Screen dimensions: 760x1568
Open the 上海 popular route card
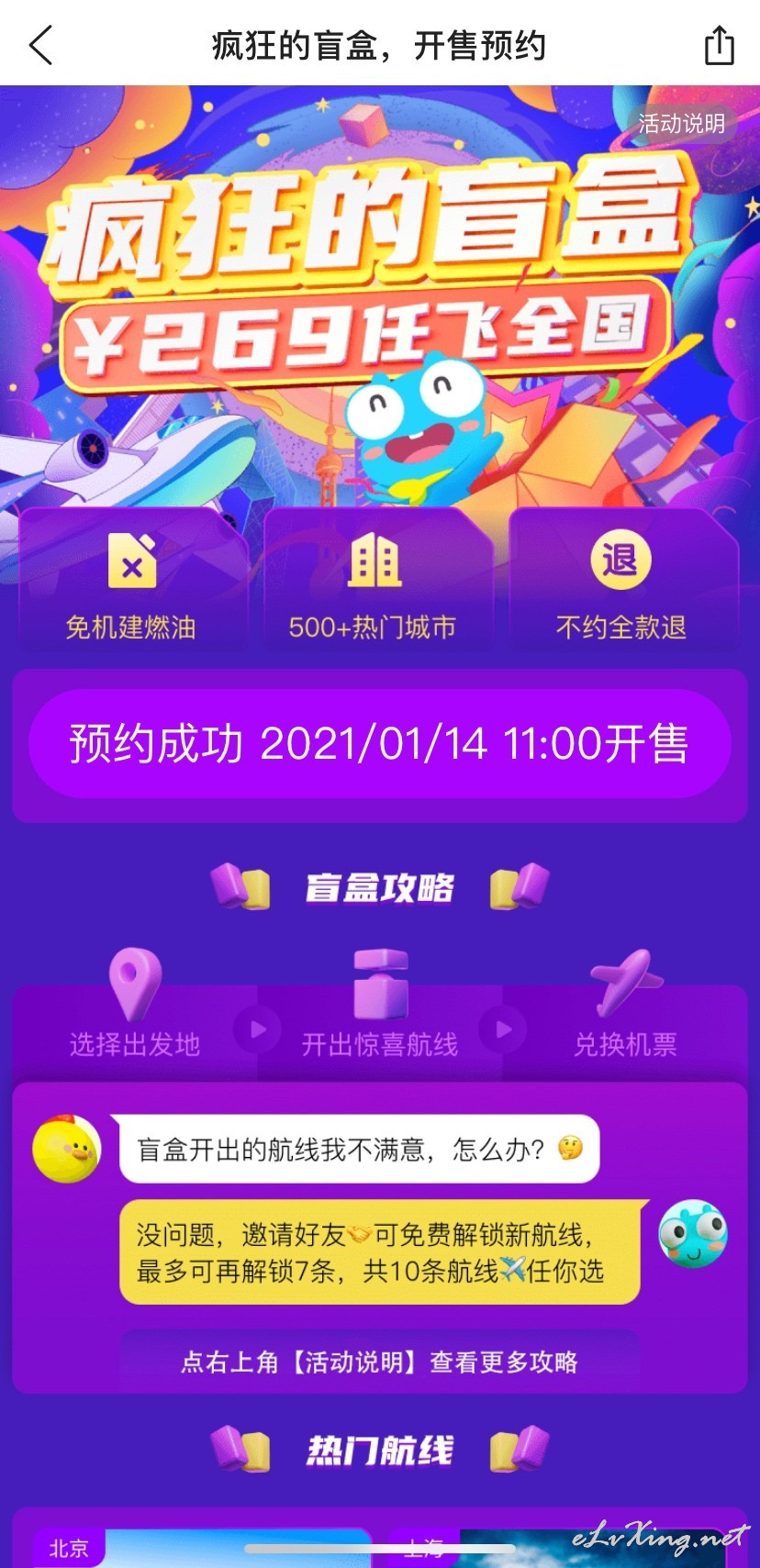[560, 1548]
